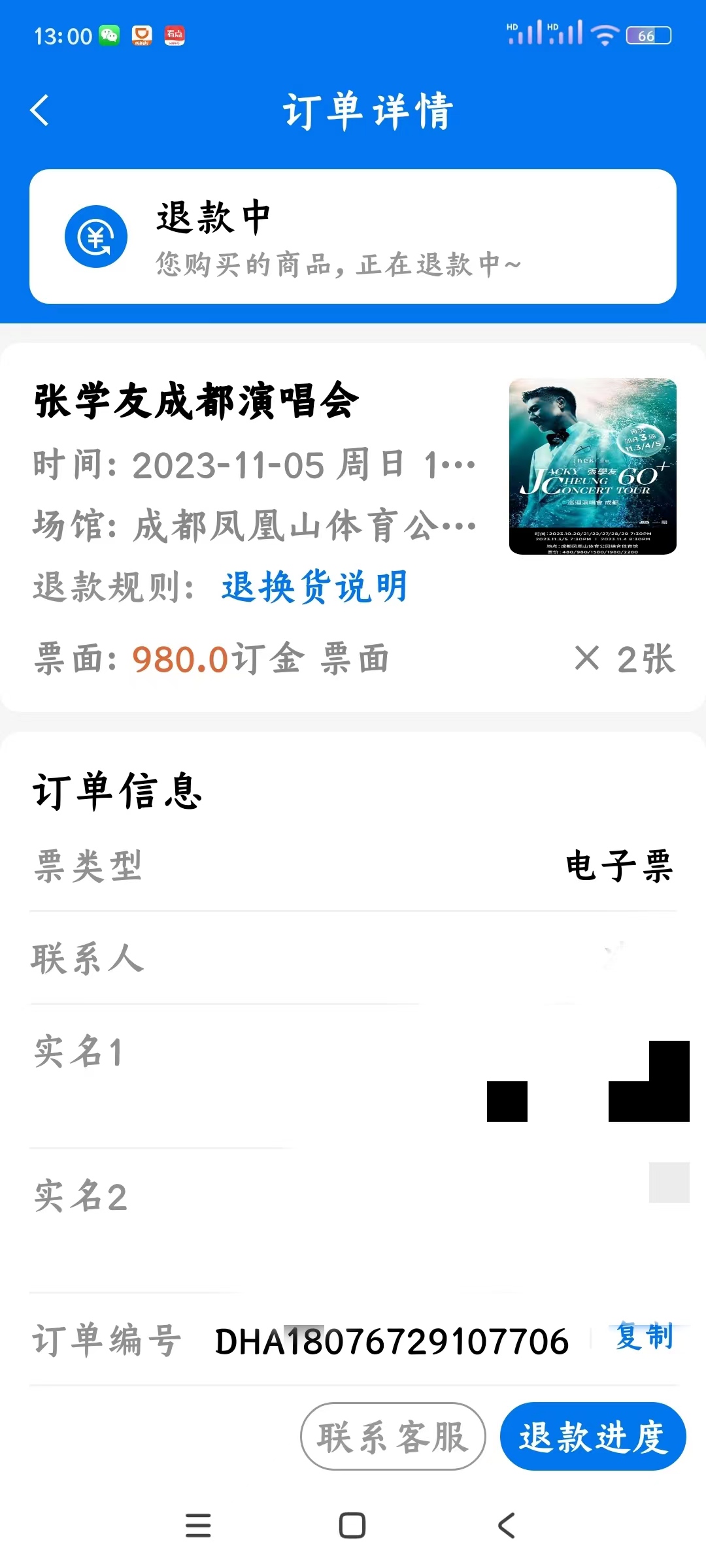706x1568 pixels.
Task: Tap the system home button
Action: click(352, 1526)
